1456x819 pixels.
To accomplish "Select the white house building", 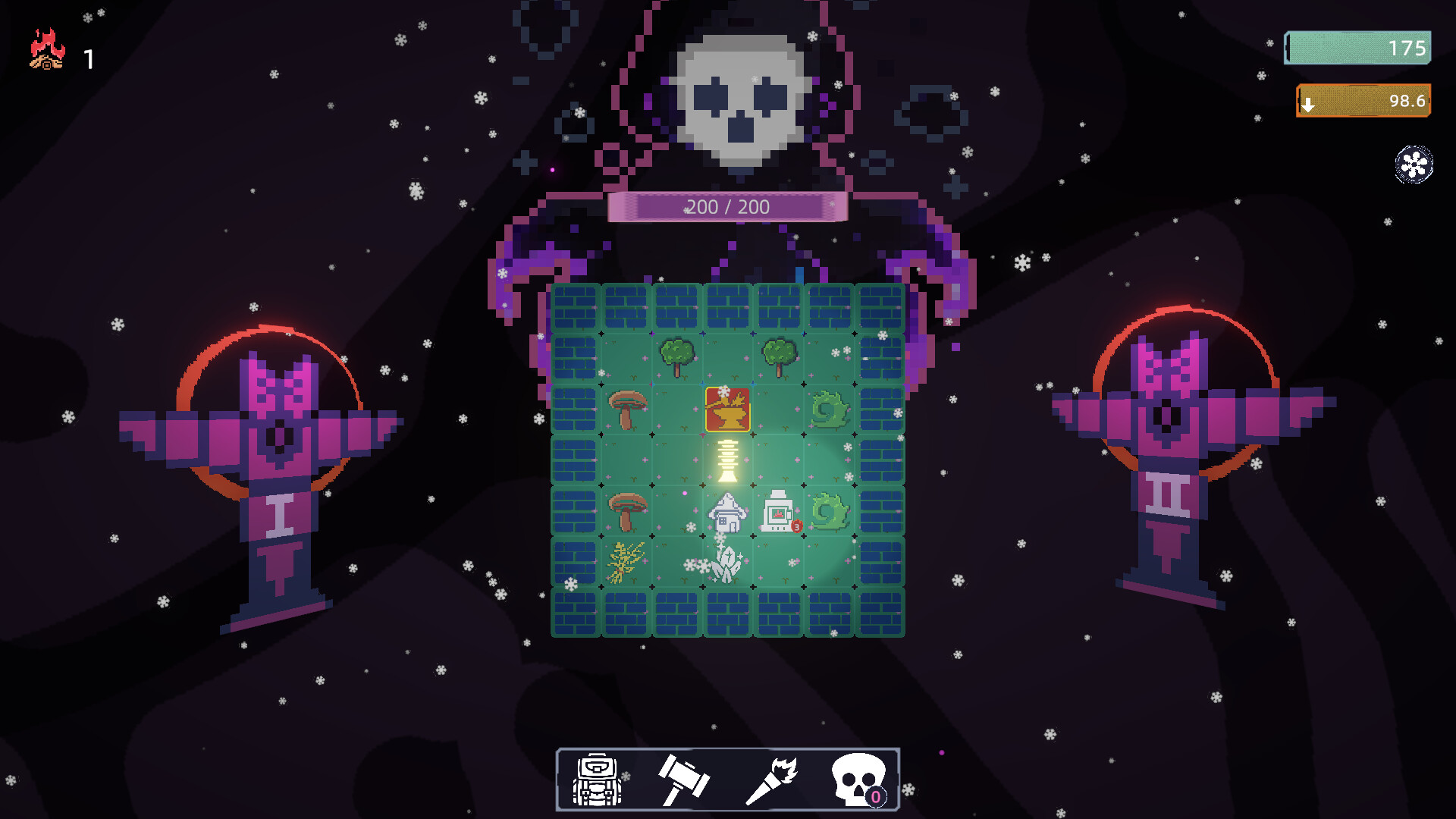I will click(x=727, y=513).
